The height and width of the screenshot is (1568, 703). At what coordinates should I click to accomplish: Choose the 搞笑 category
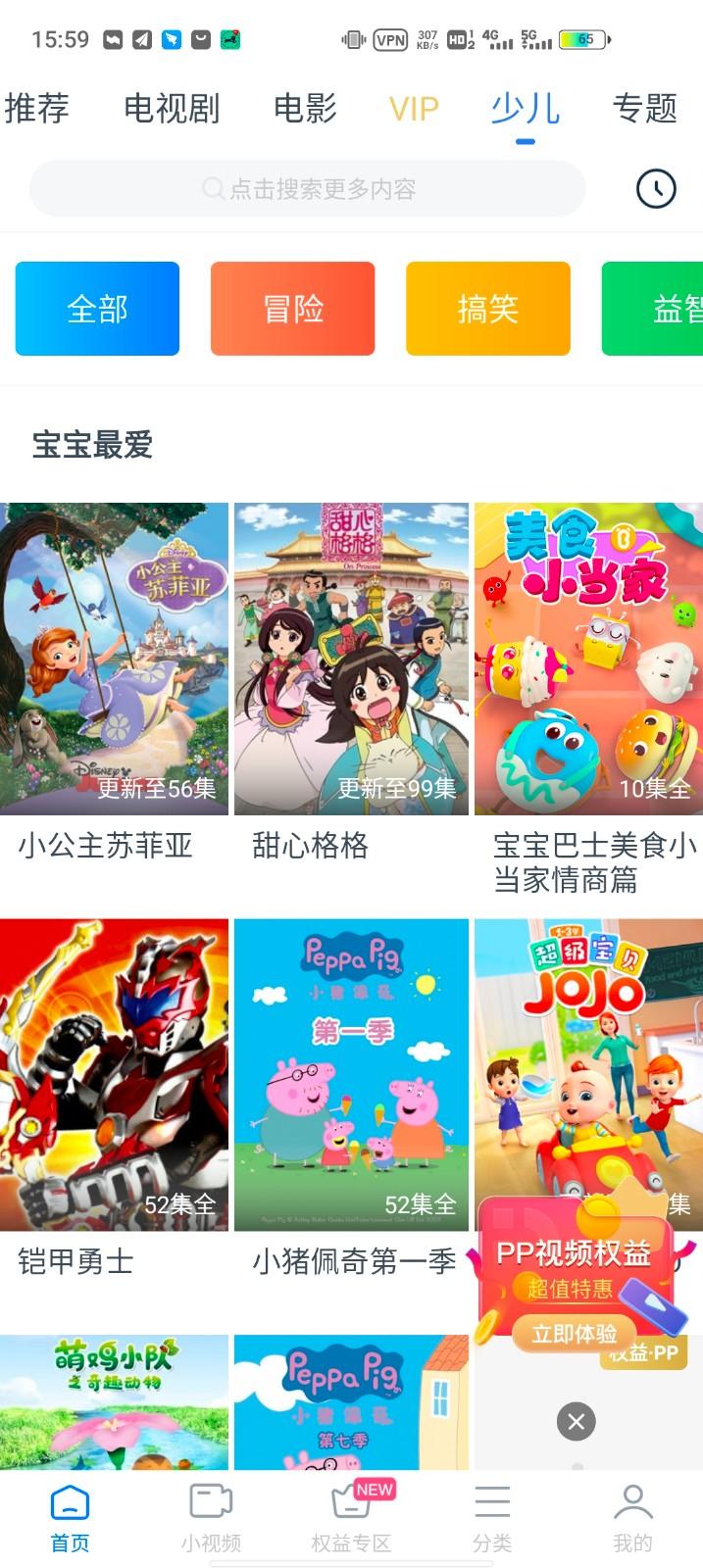[487, 309]
